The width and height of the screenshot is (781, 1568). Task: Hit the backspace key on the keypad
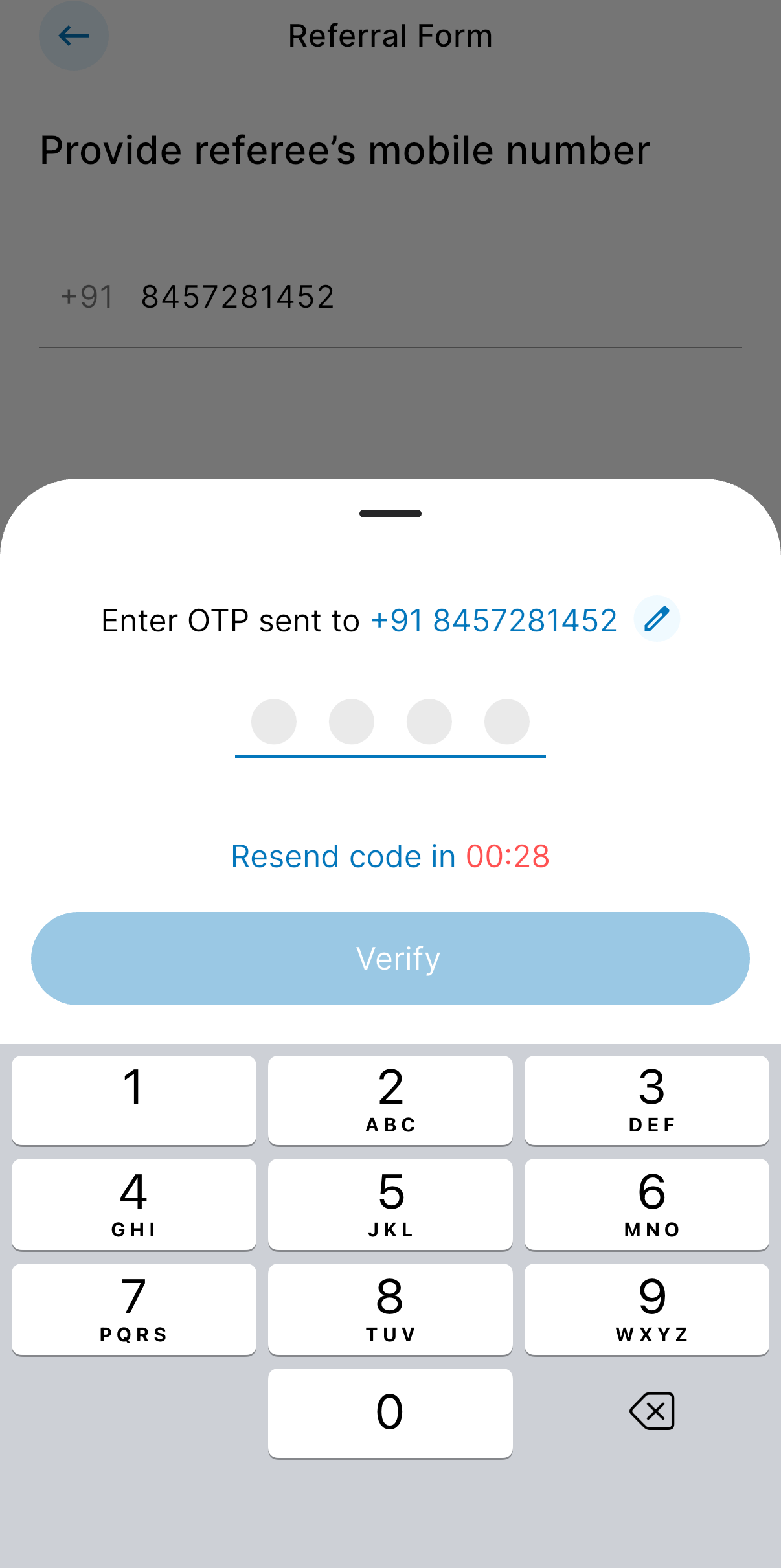[x=651, y=1411]
